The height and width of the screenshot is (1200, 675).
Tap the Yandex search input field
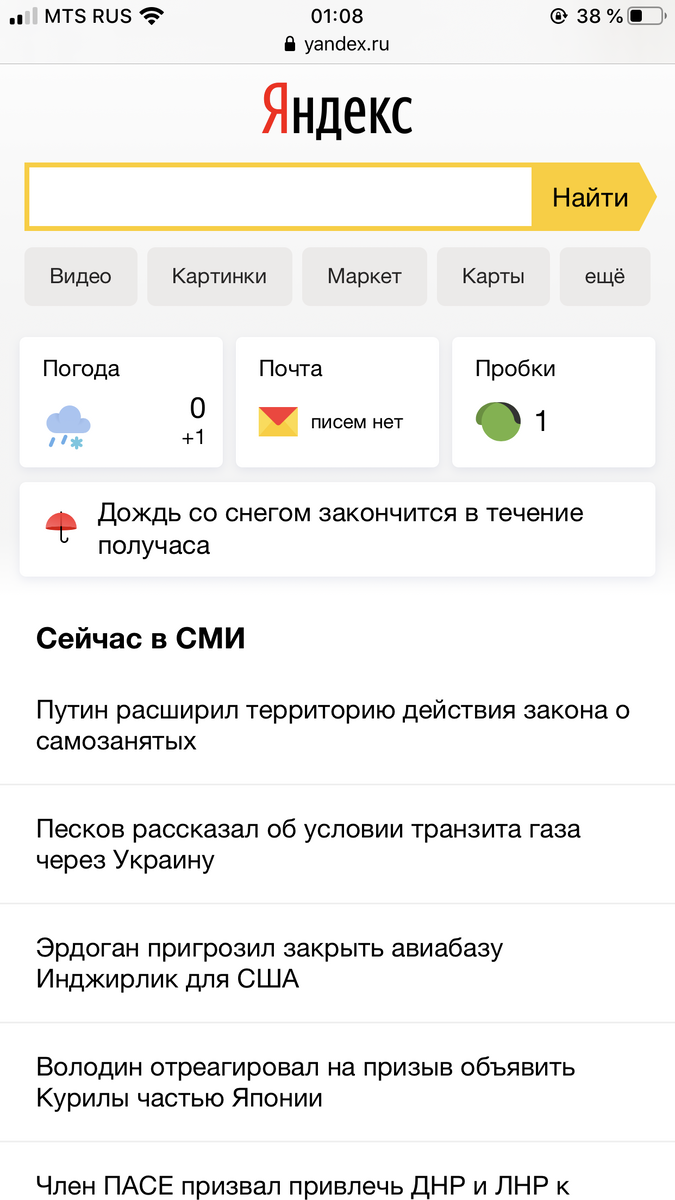279,197
